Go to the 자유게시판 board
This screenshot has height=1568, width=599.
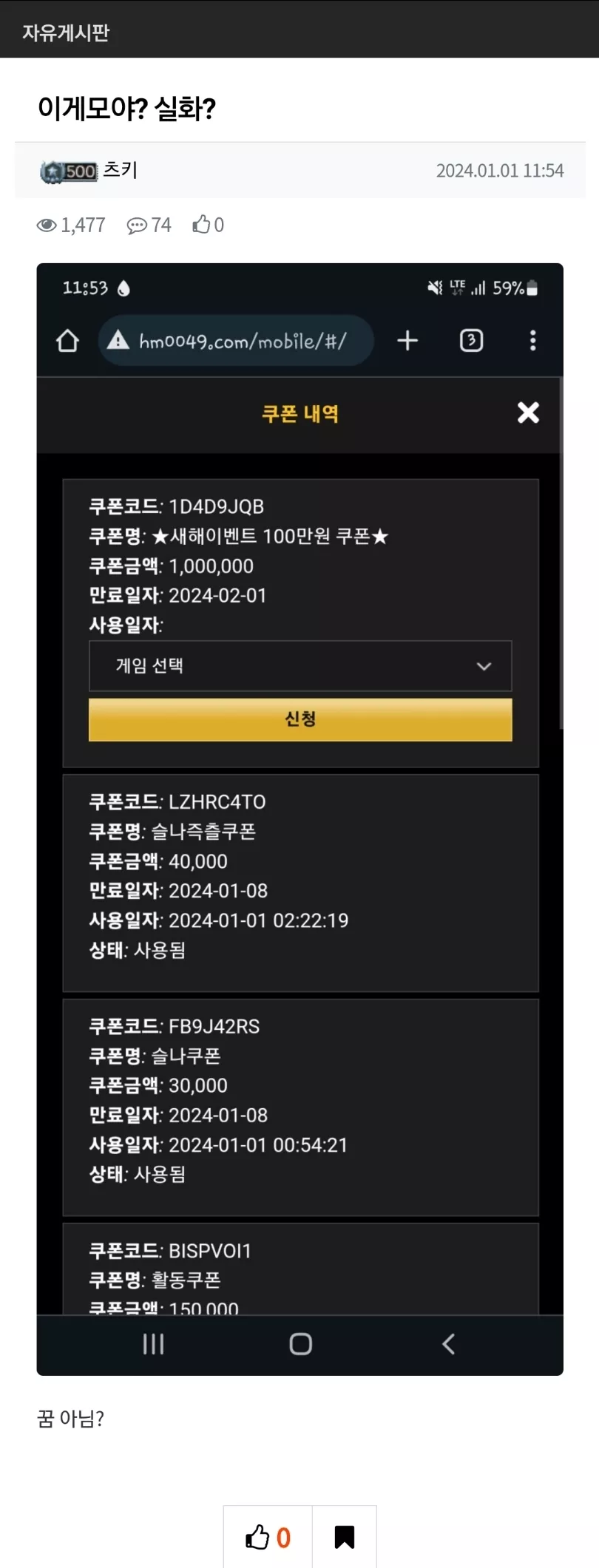66,33
